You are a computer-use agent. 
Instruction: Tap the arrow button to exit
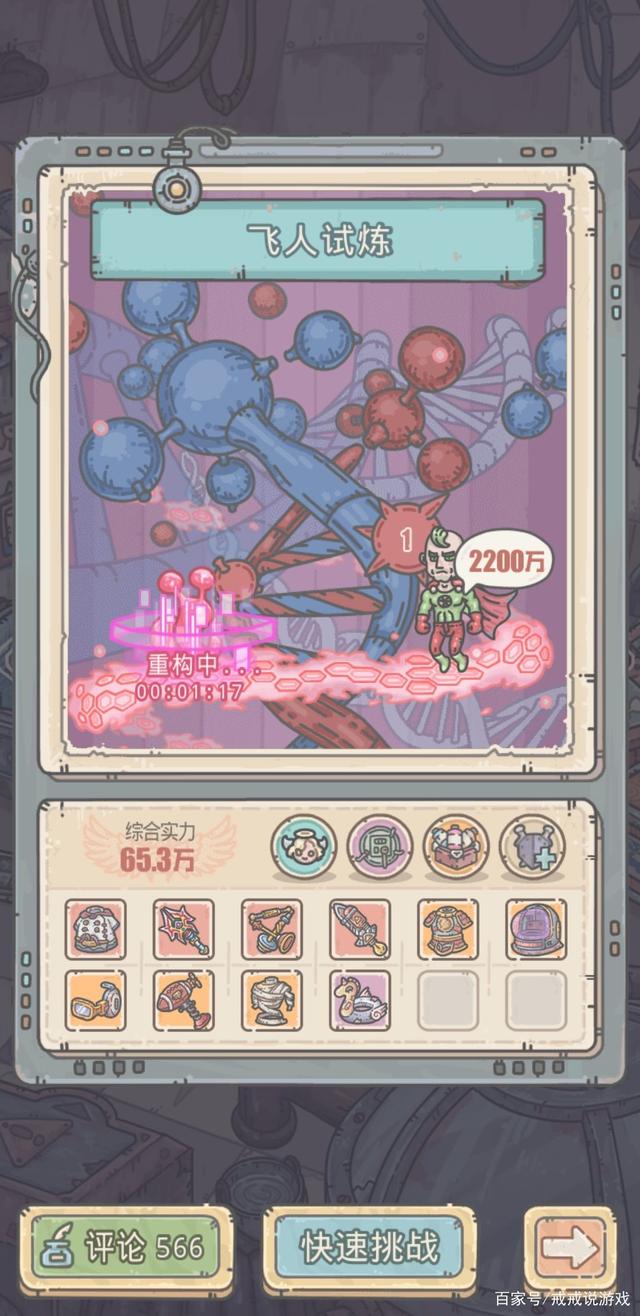[x=571, y=1248]
